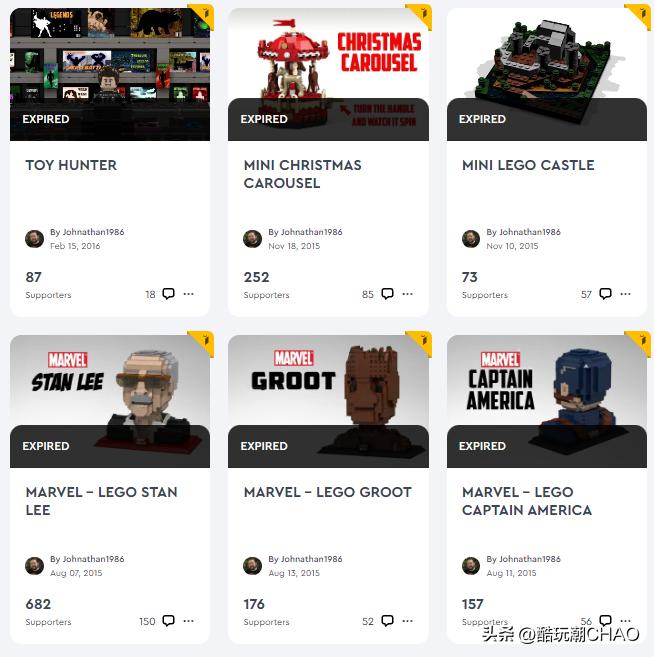The height and width of the screenshot is (657, 654).
Task: Visit Johnathan1986's profile from Mini Lego Castle card
Action: [x=530, y=232]
